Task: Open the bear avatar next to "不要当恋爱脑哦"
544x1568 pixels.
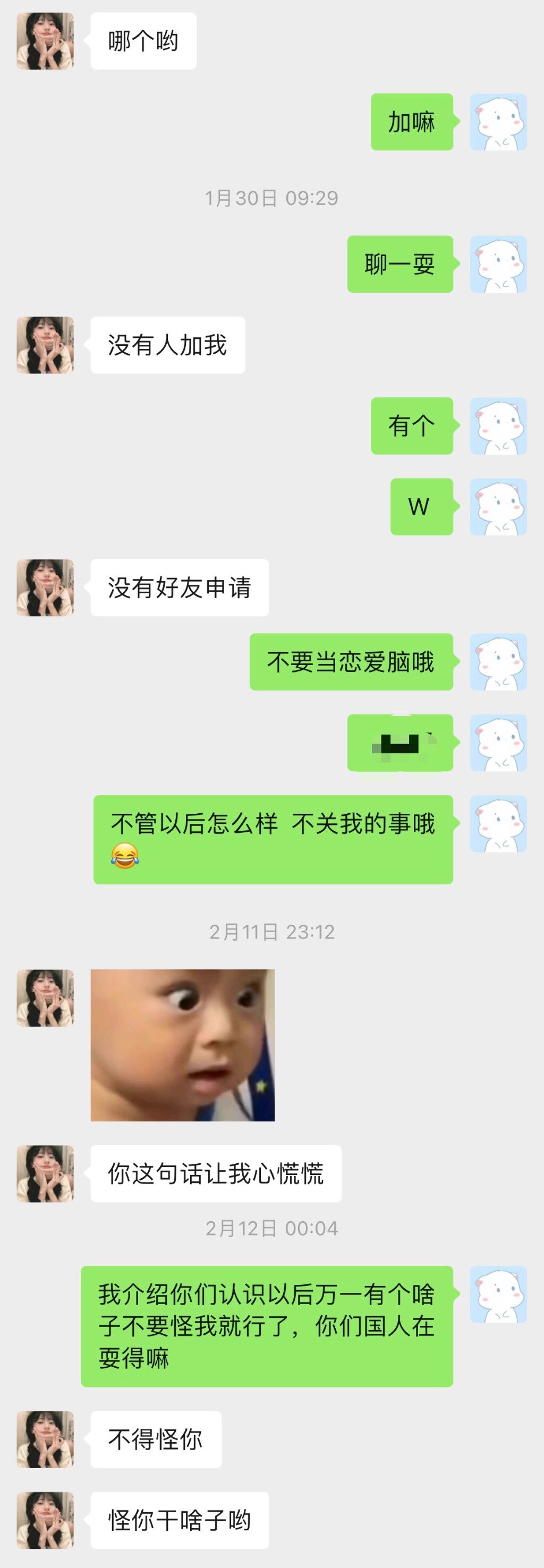Action: pyautogui.click(x=498, y=662)
